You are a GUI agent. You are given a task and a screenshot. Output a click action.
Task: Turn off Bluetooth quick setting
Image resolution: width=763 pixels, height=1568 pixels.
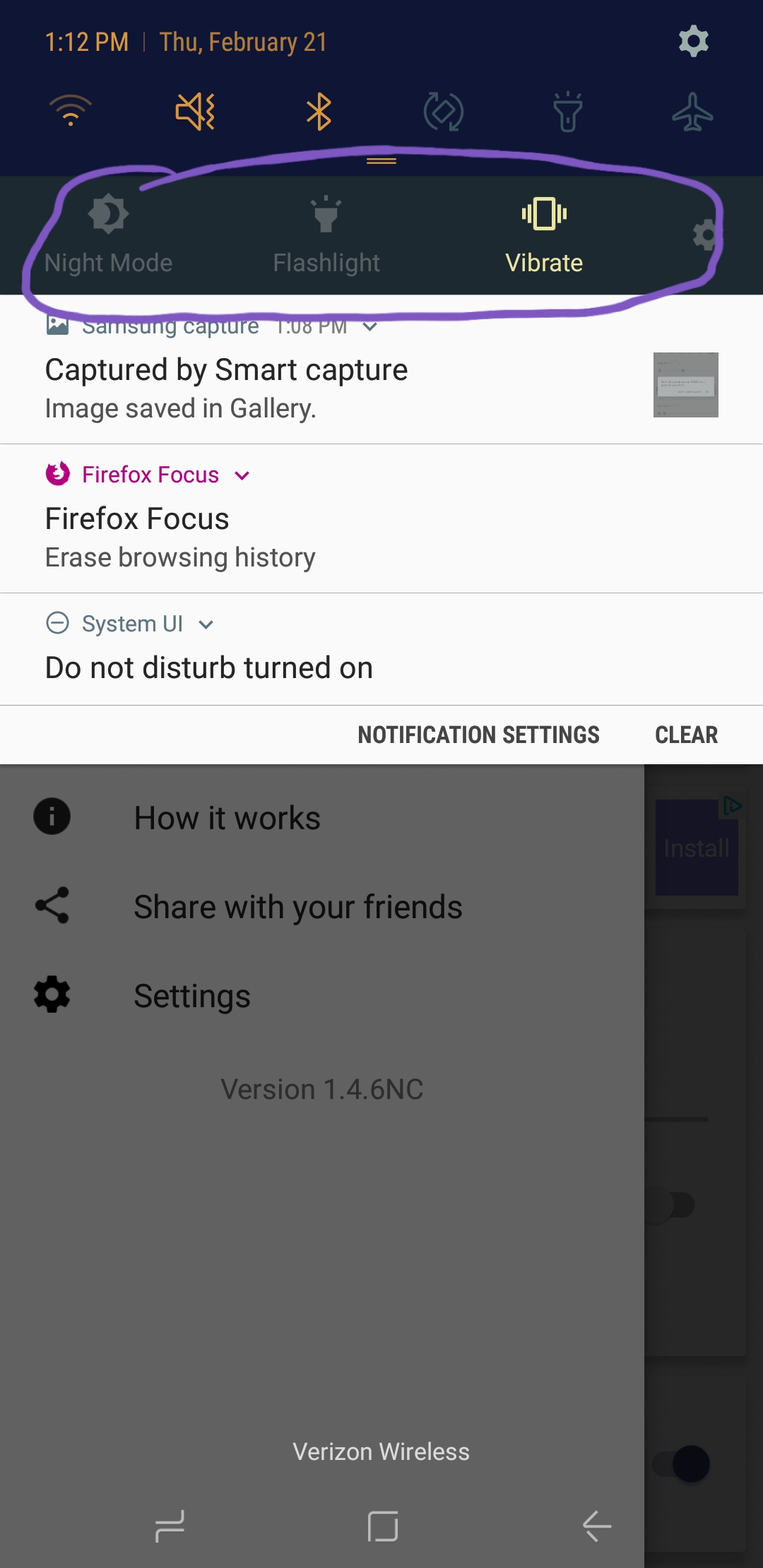click(x=319, y=112)
